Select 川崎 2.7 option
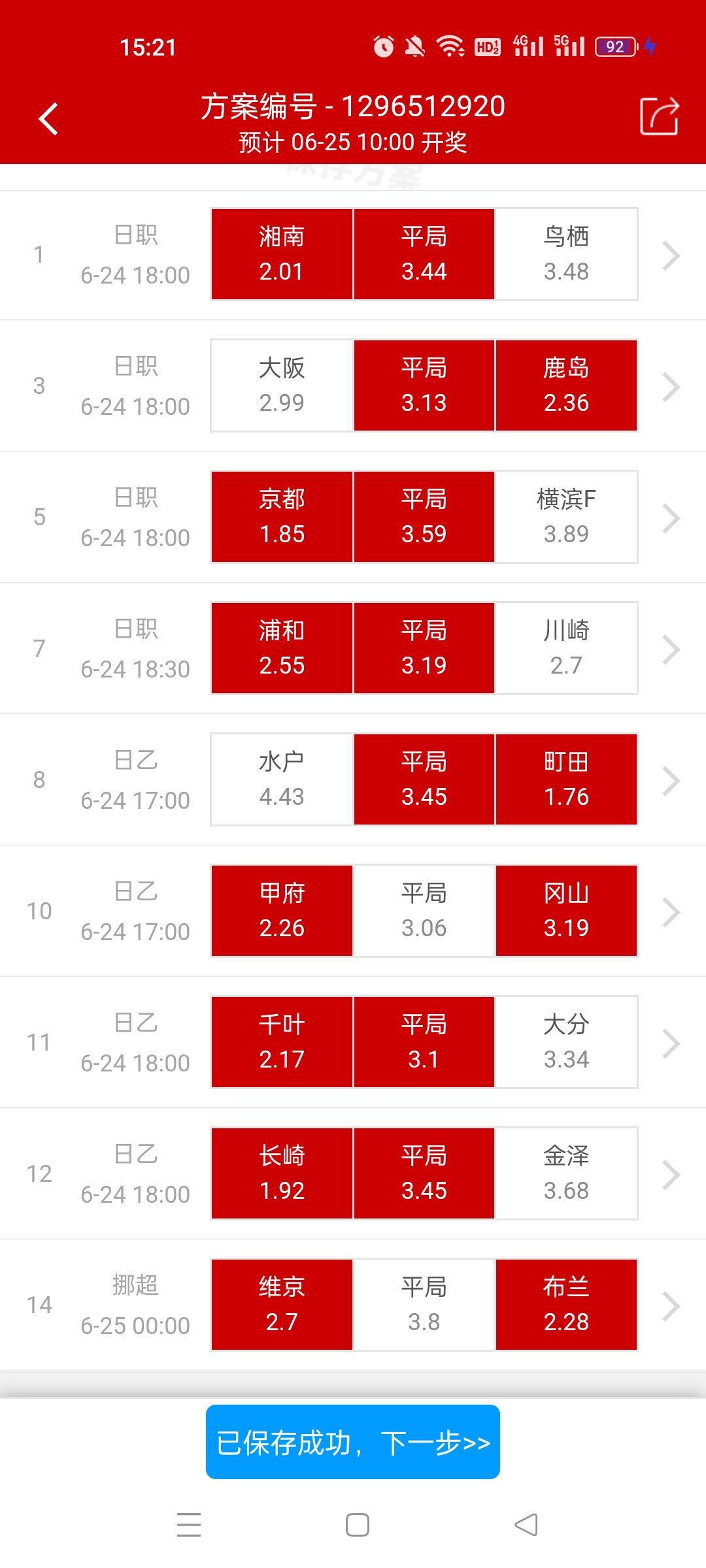 [566, 648]
